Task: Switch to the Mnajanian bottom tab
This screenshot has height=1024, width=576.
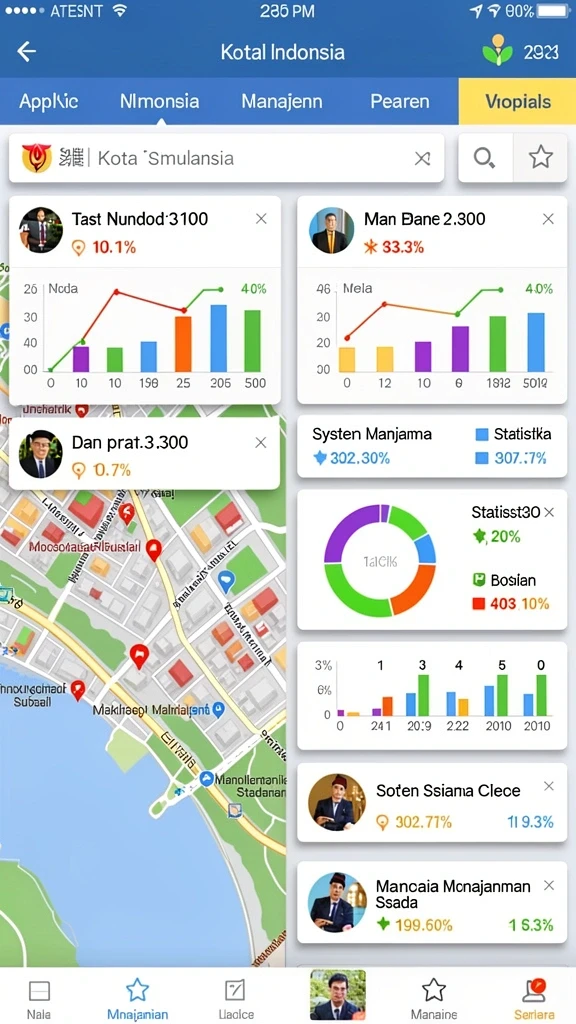Action: [137, 999]
